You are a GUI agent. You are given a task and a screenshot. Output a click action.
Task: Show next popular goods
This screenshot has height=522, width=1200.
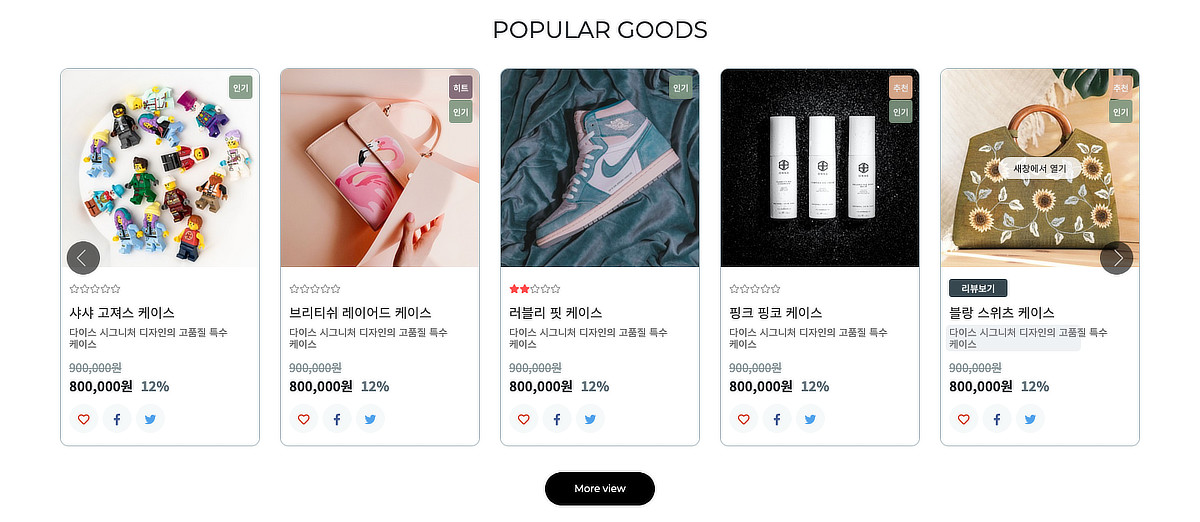[1116, 258]
